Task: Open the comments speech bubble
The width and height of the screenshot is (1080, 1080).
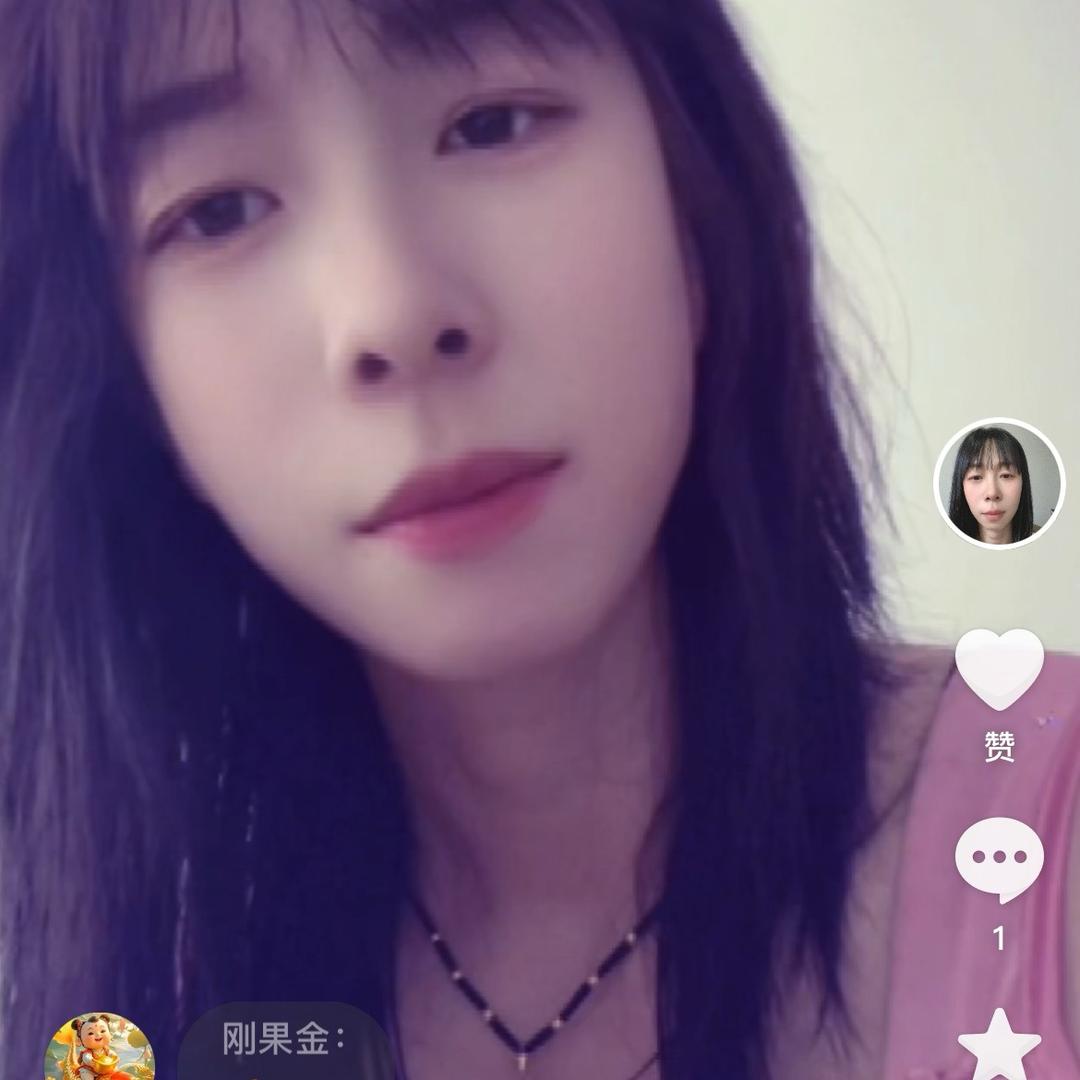Action: pos(999,859)
